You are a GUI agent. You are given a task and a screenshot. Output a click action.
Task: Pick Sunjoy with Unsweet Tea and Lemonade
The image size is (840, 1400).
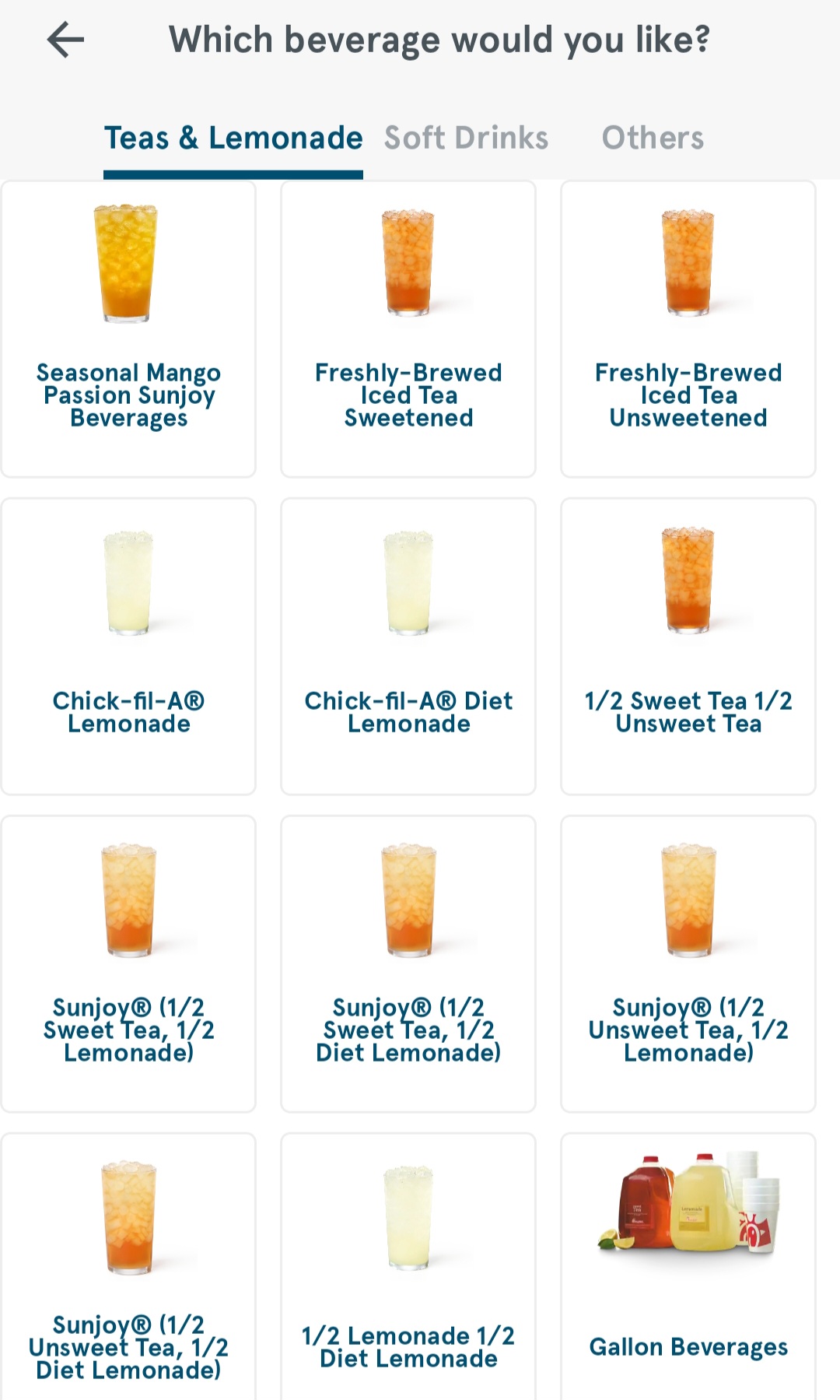688,963
